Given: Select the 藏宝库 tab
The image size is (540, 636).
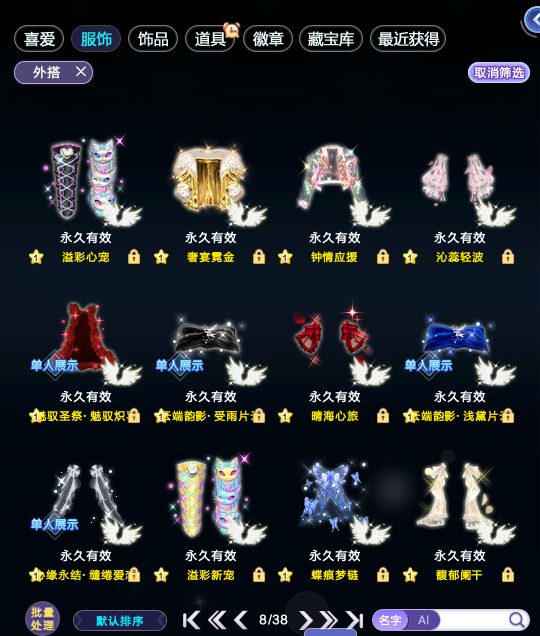Looking at the screenshot, I should pos(331,39).
